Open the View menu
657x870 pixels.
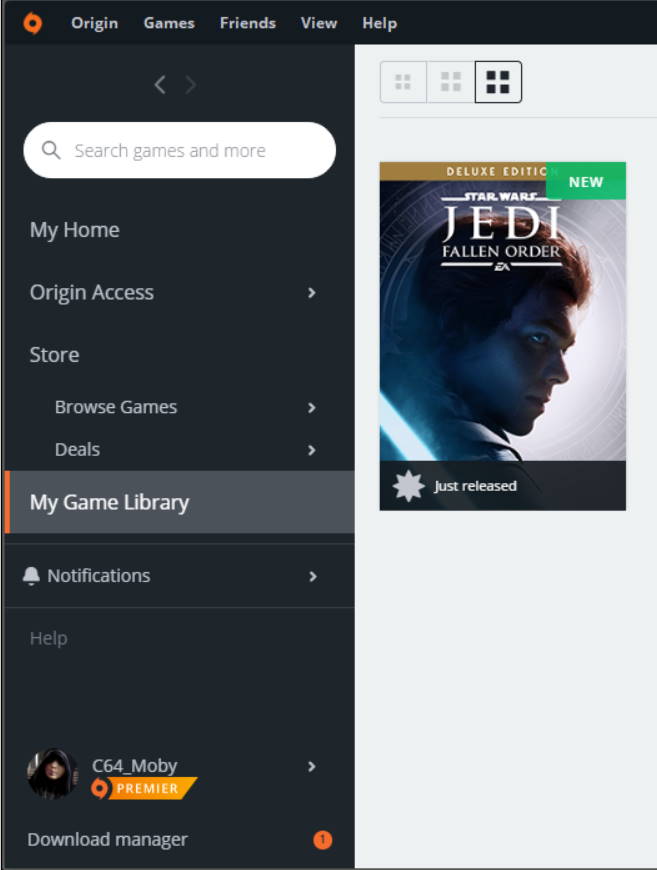point(319,23)
